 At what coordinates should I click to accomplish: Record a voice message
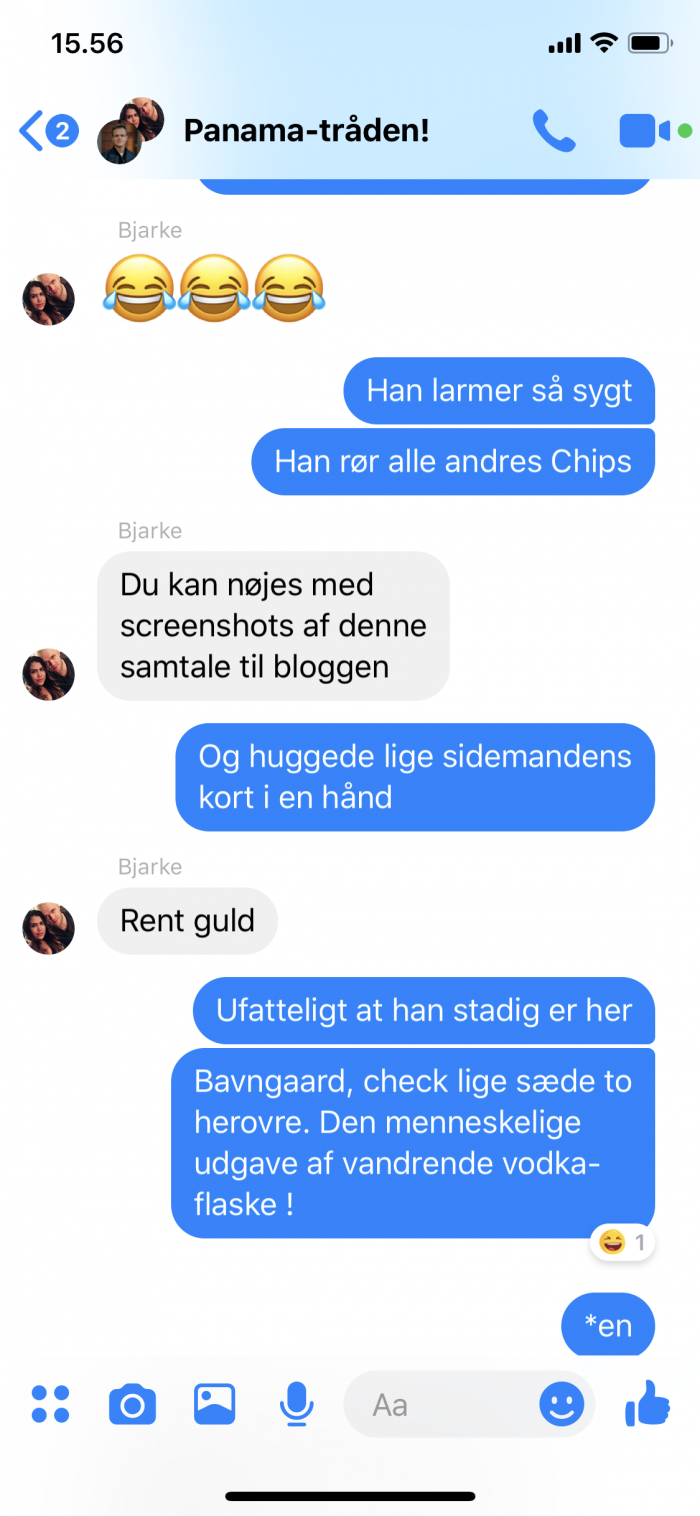point(295,1404)
